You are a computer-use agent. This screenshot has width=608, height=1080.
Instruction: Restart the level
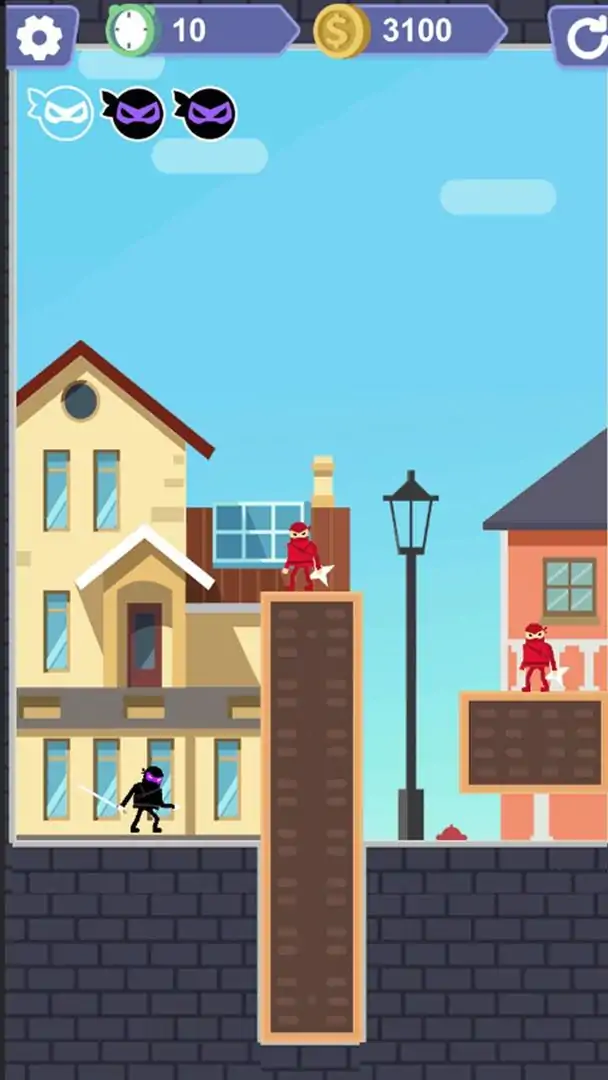(584, 38)
